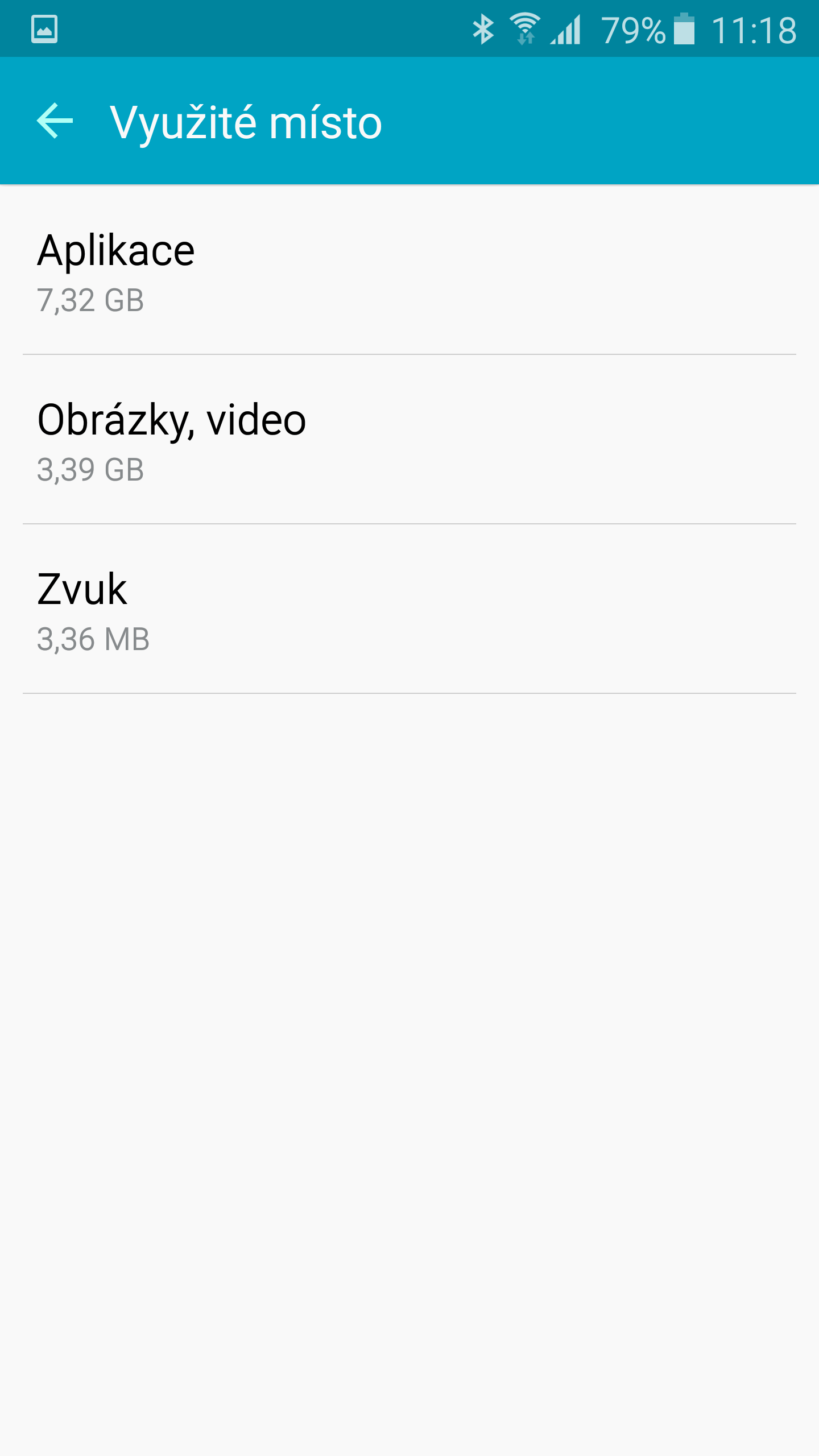Select the Zvuk storage row
The height and width of the screenshot is (1456, 819).
[409, 609]
